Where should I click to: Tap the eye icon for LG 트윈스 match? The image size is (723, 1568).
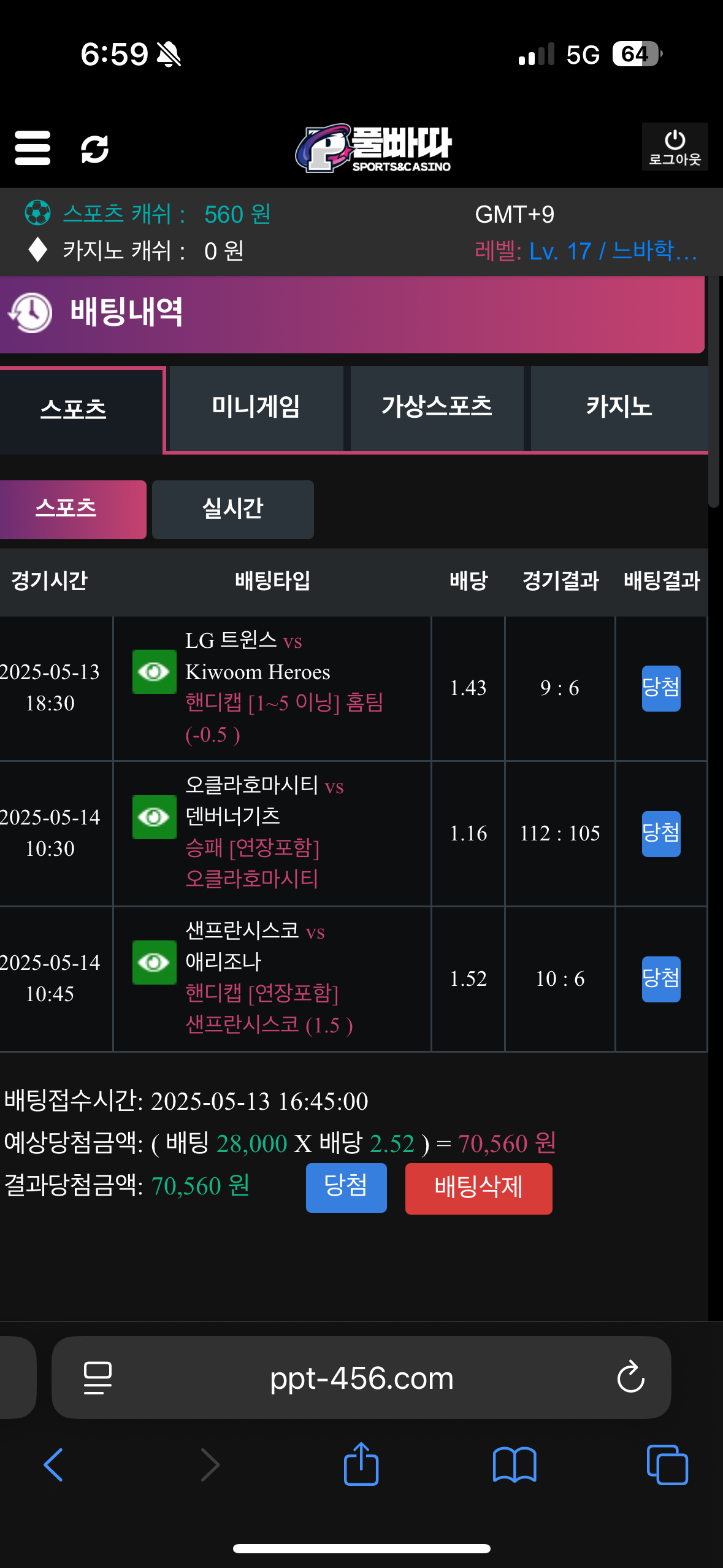154,672
